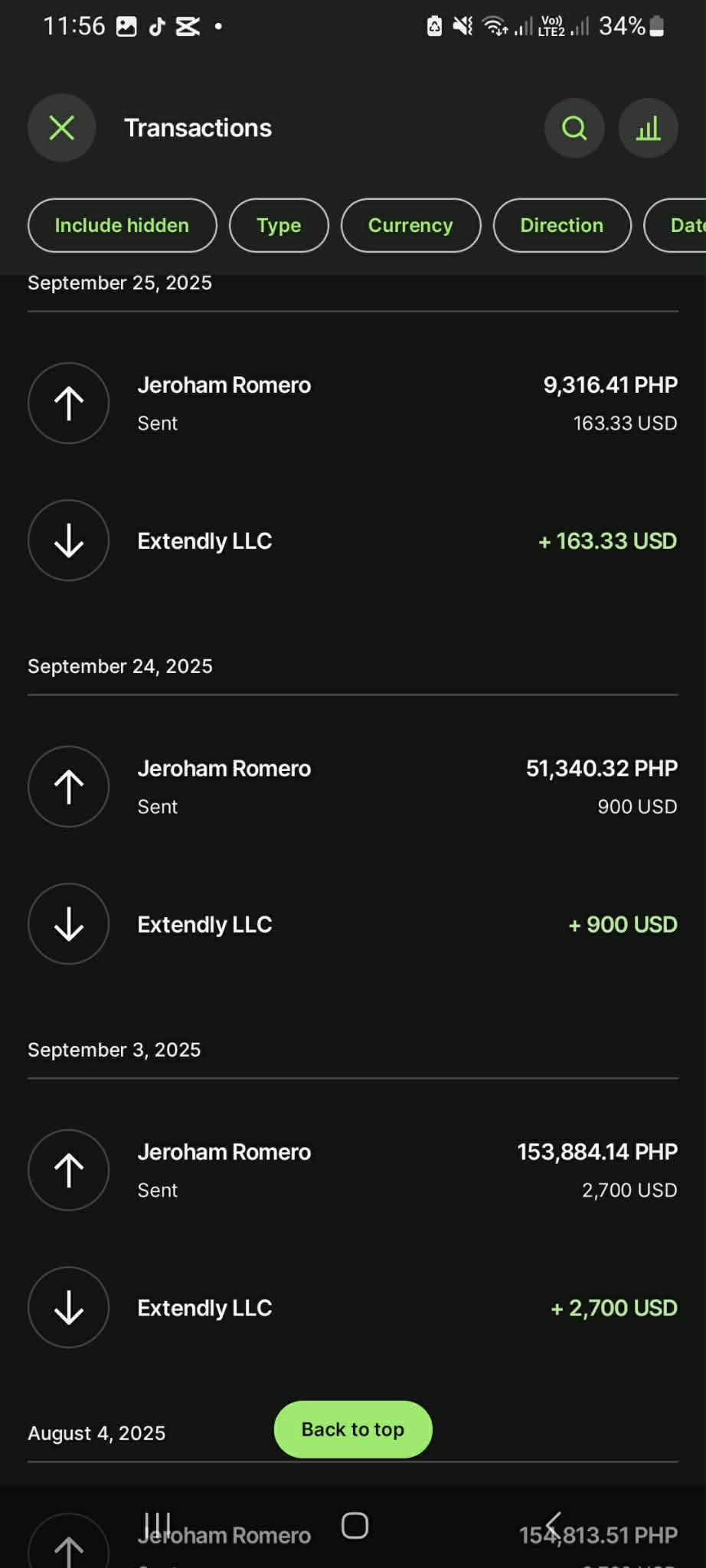Open the 9,316.41 PHP transfer to Jeroham Romero
706x1568 pixels.
(352, 403)
